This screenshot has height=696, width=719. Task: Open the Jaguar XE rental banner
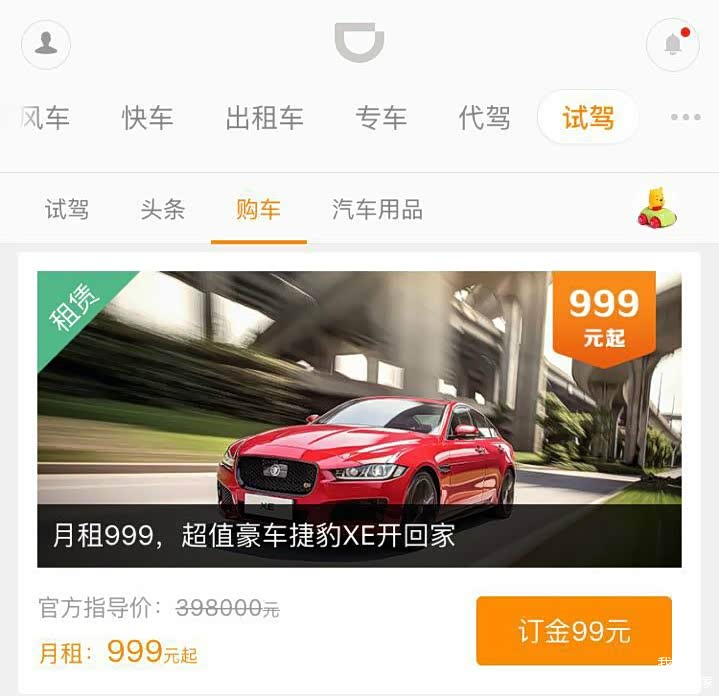point(359,418)
